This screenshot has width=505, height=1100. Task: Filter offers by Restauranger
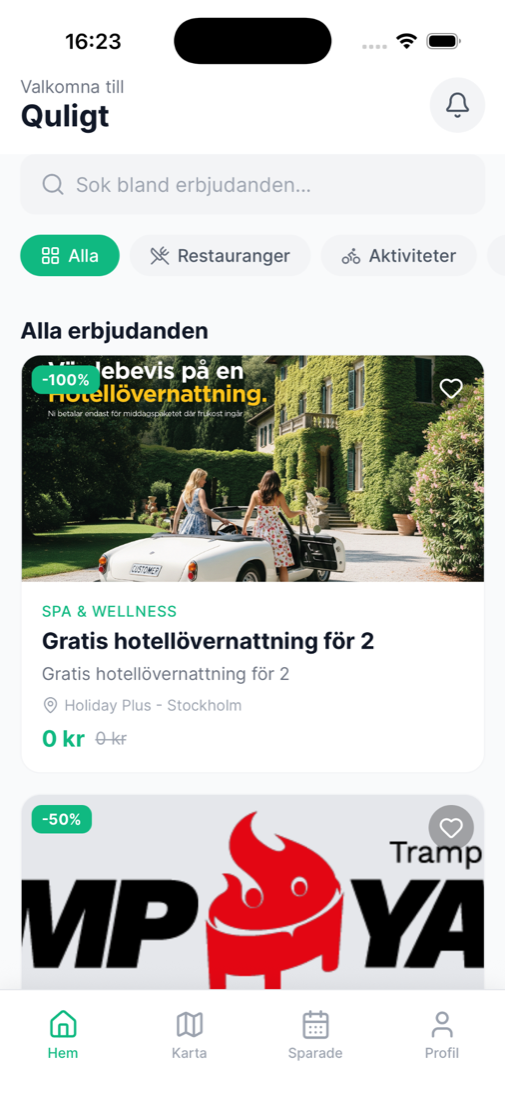point(220,255)
